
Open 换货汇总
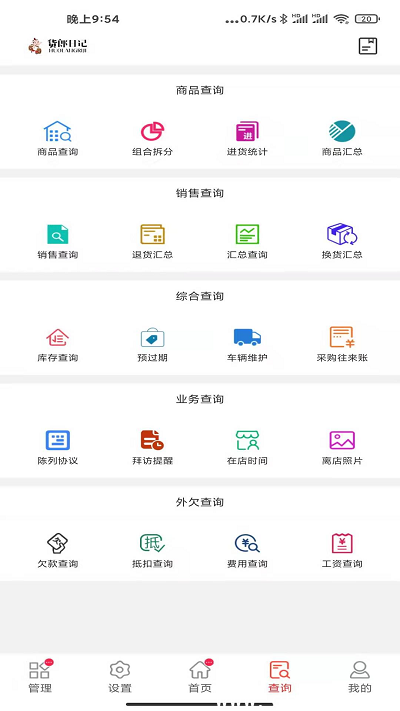coord(342,242)
